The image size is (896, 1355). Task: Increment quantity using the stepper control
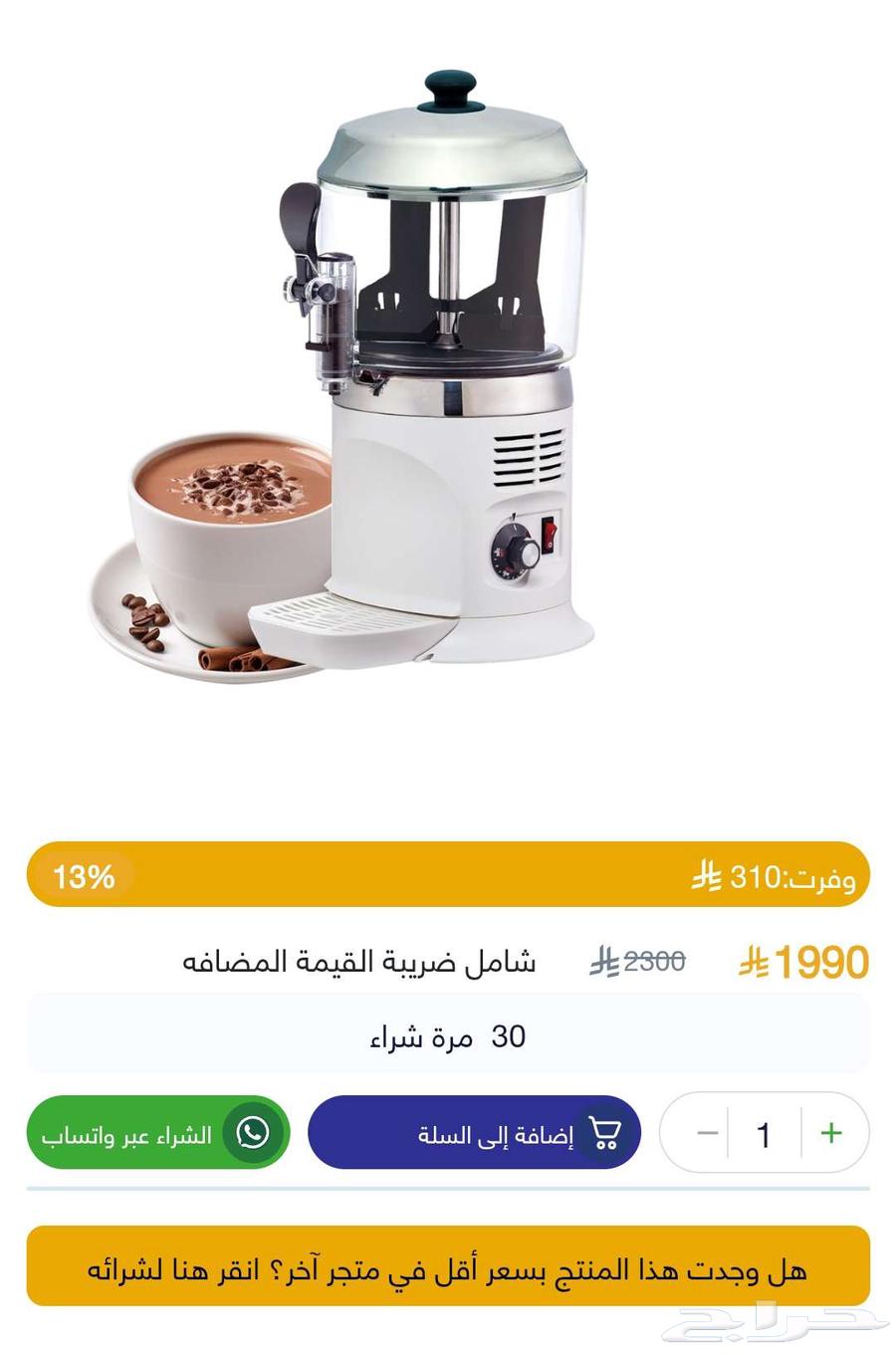point(829,1132)
